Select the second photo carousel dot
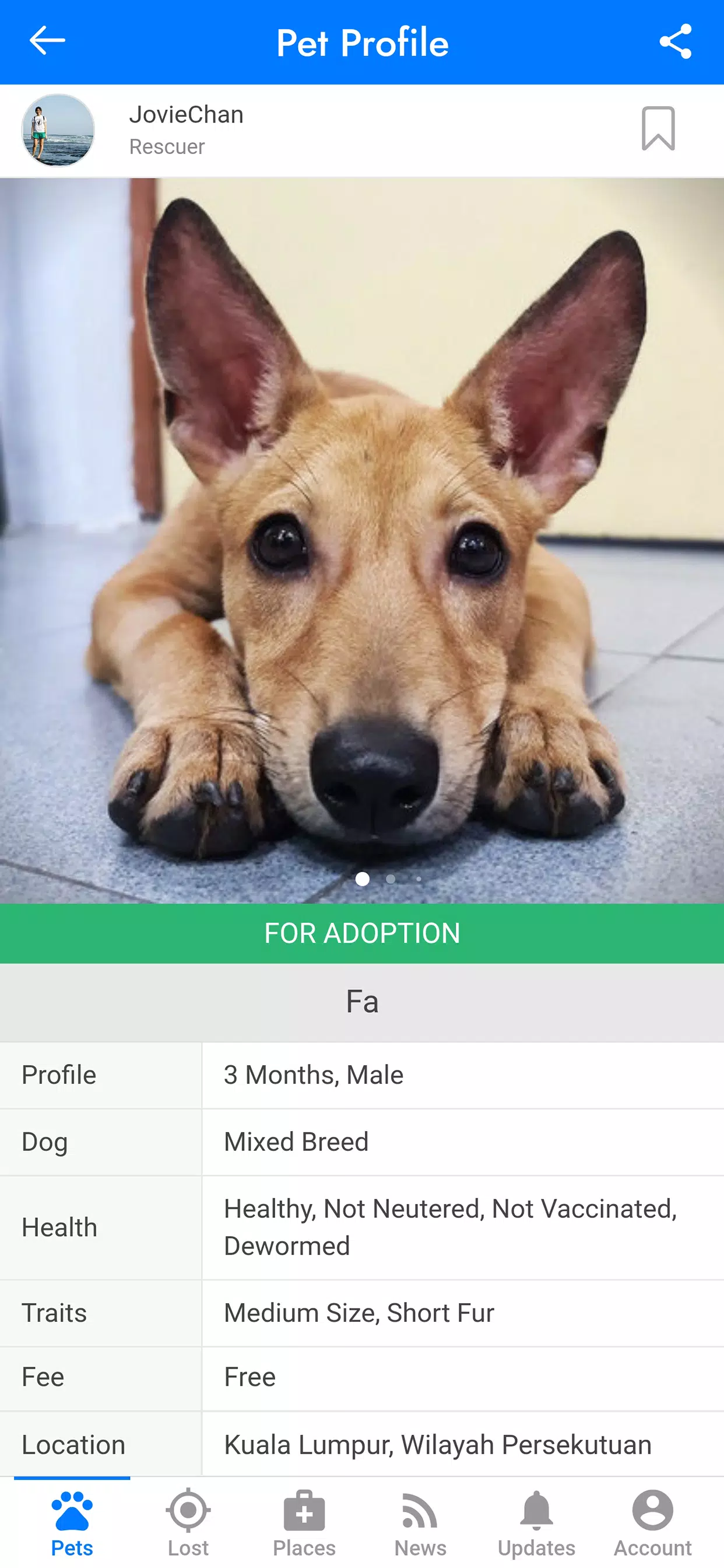 tap(391, 880)
